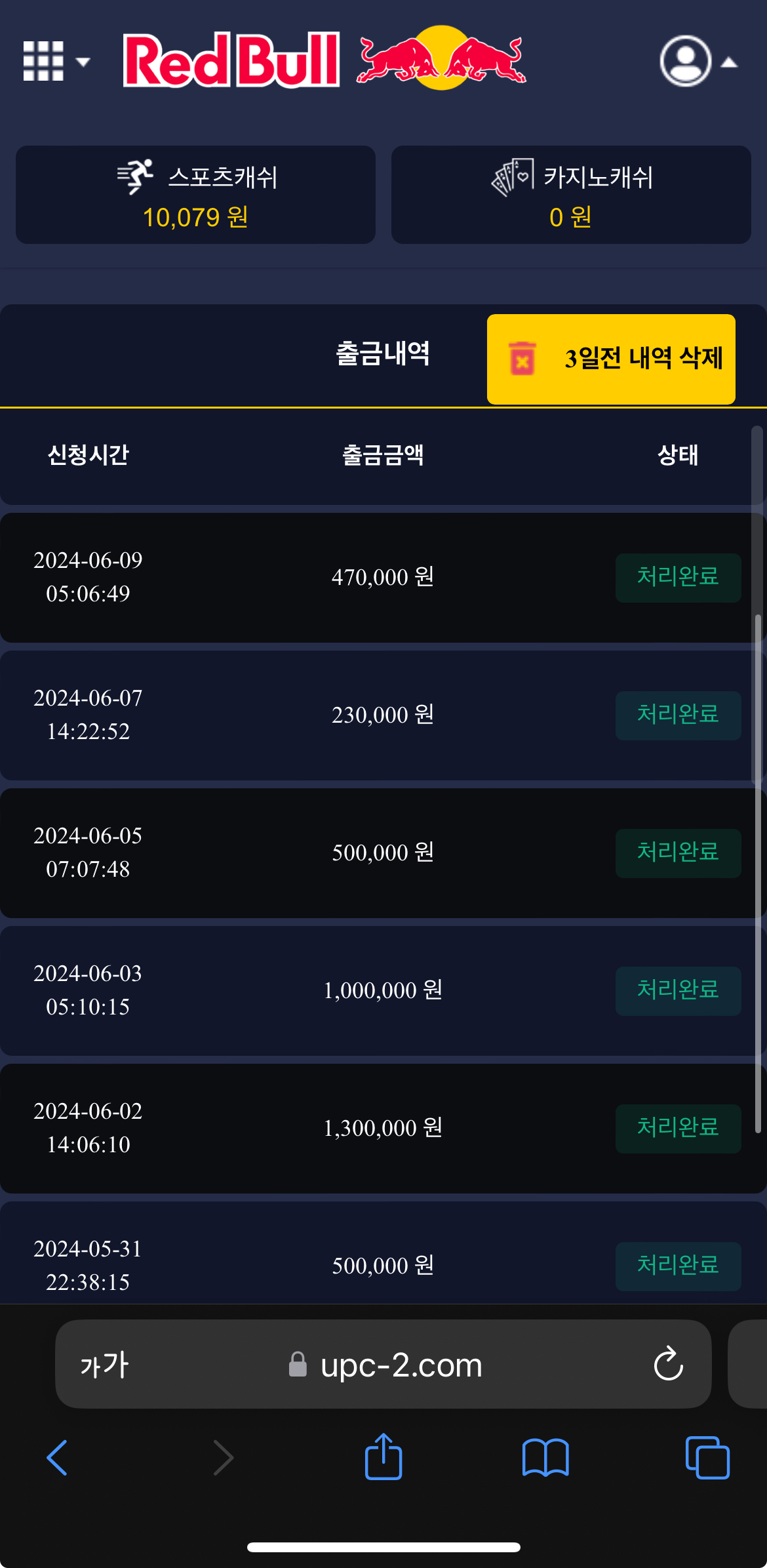Viewport: 767px width, 1568px height.
Task: Reload the current page
Action: tap(668, 1365)
